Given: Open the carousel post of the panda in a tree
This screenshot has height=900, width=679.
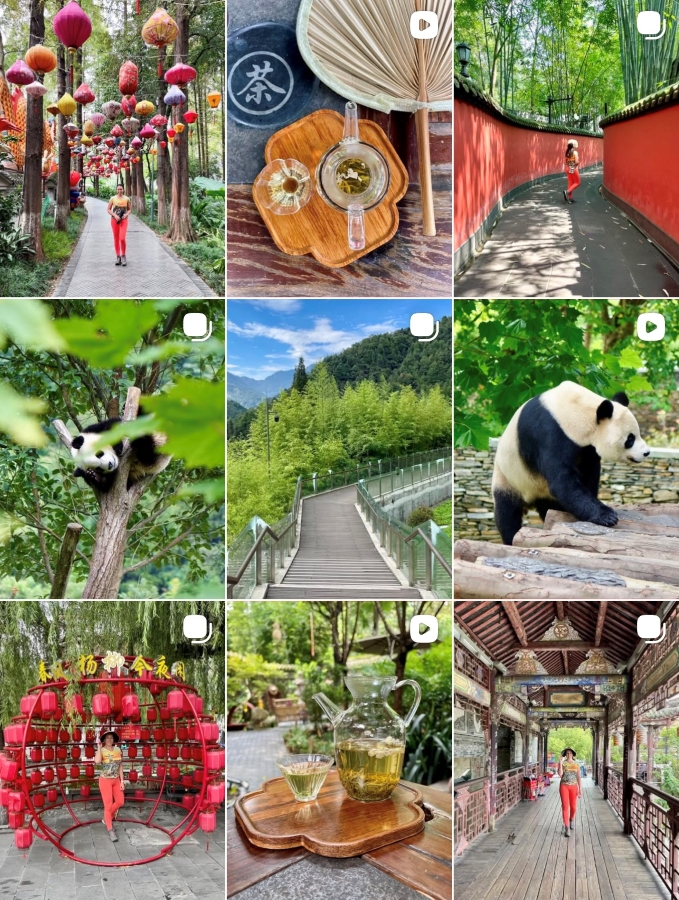Looking at the screenshot, I should click(x=112, y=449).
